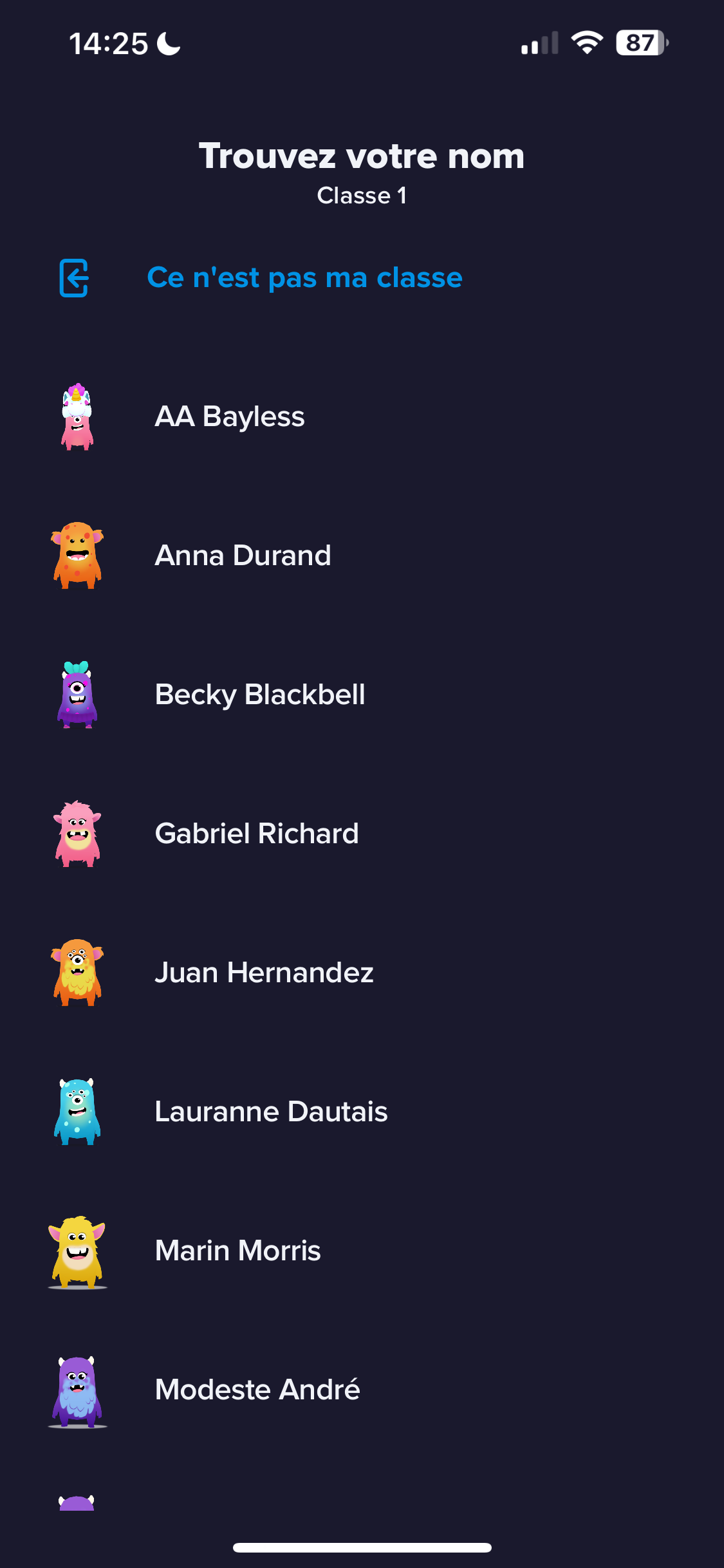Tap the battery indicator showing 87
This screenshot has height=1568, width=724.
(x=638, y=41)
